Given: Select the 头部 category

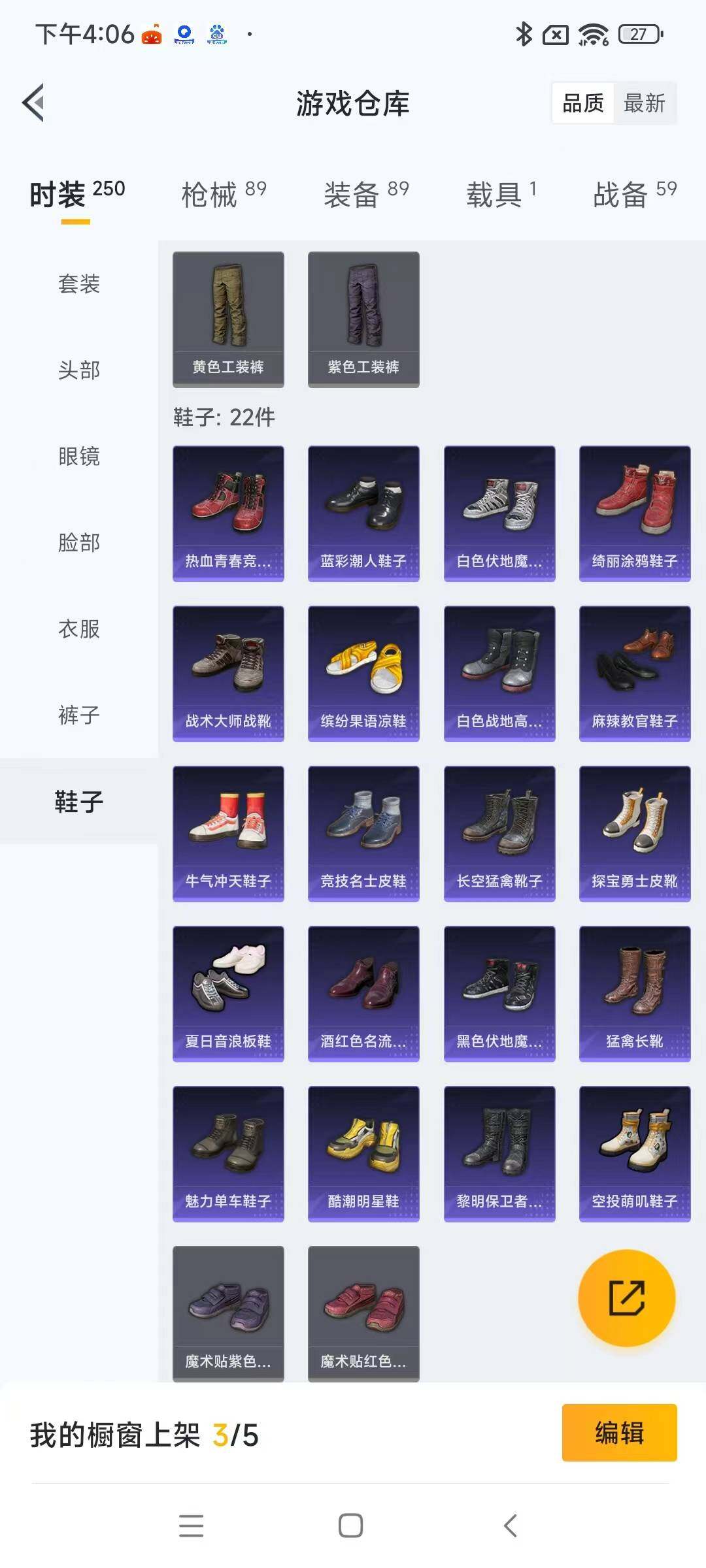Looking at the screenshot, I should click(79, 370).
